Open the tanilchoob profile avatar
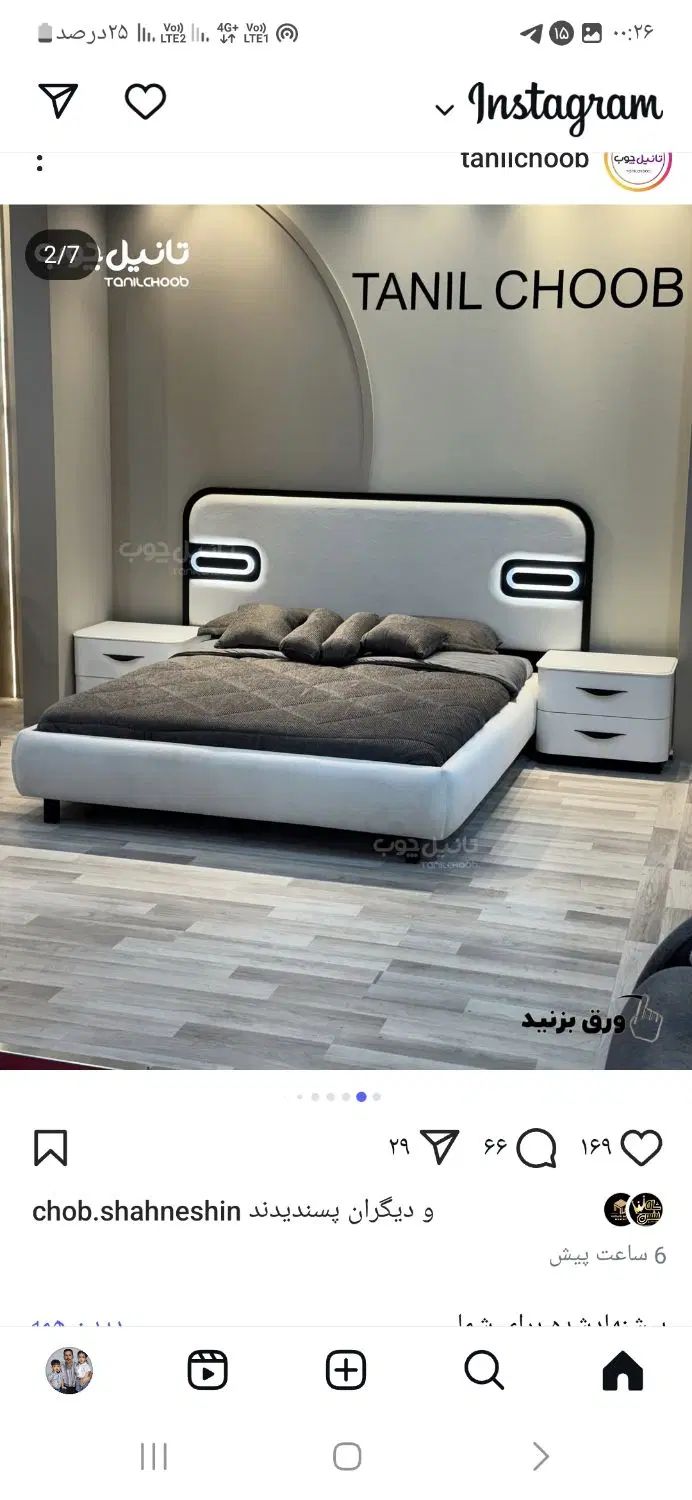692x1500 pixels. (x=638, y=164)
